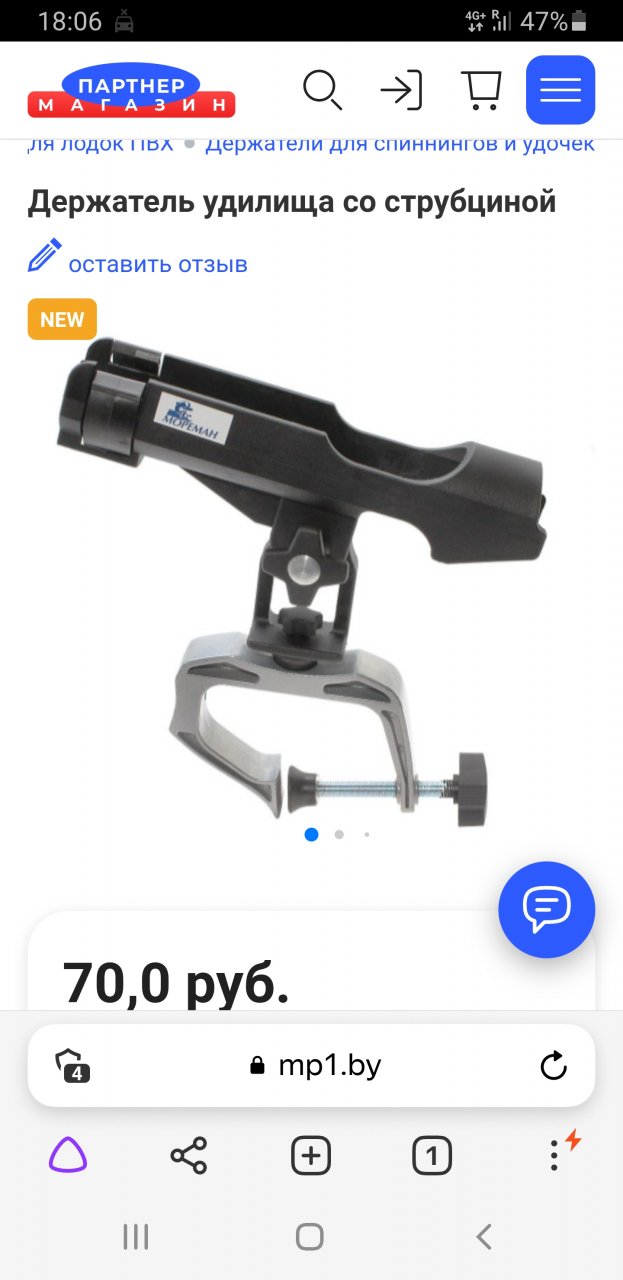Screen dimensions: 623x1280
Task: Share this page
Action: (x=188, y=1157)
